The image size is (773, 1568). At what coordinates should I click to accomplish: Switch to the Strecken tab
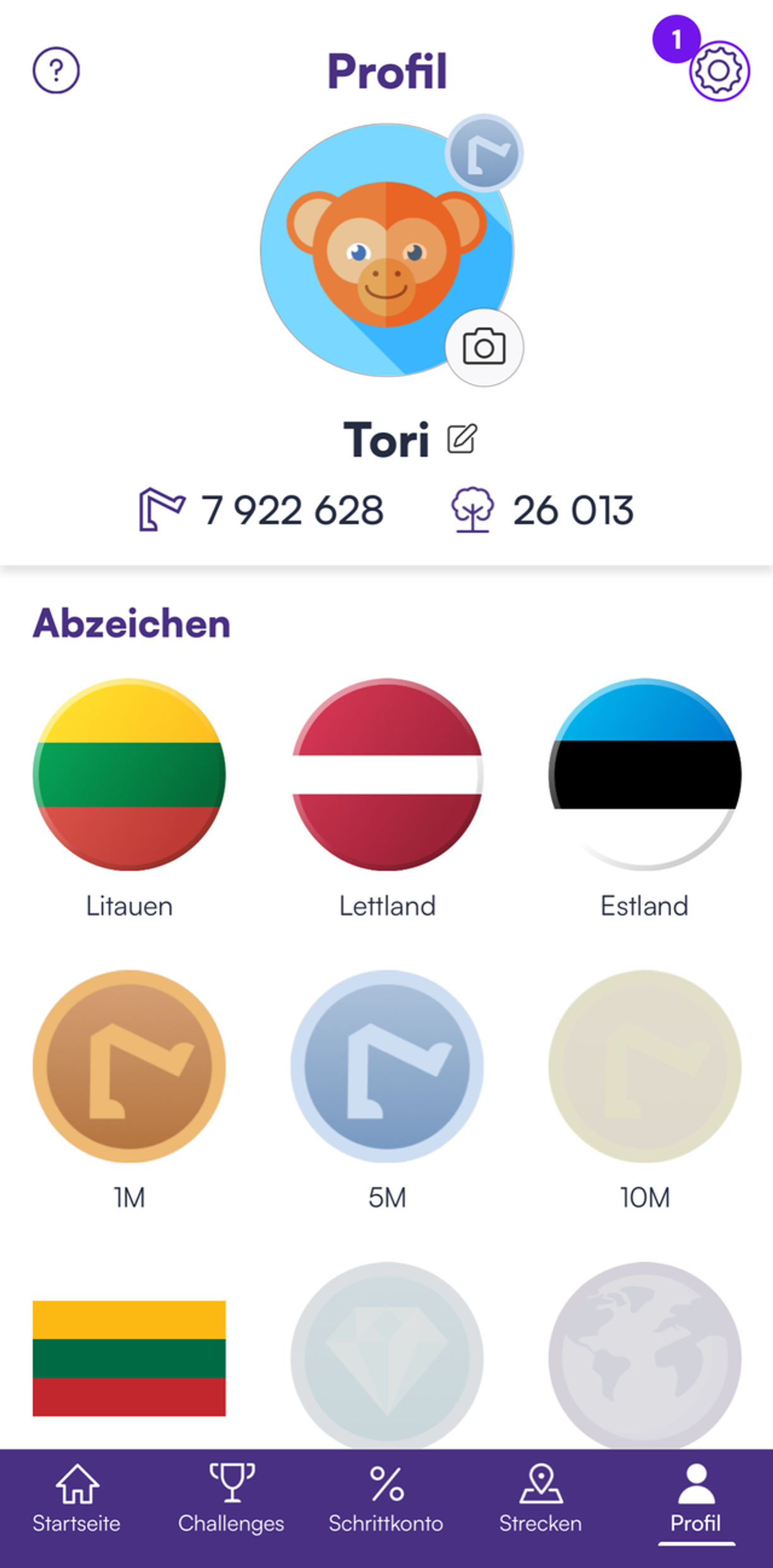[x=541, y=1498]
